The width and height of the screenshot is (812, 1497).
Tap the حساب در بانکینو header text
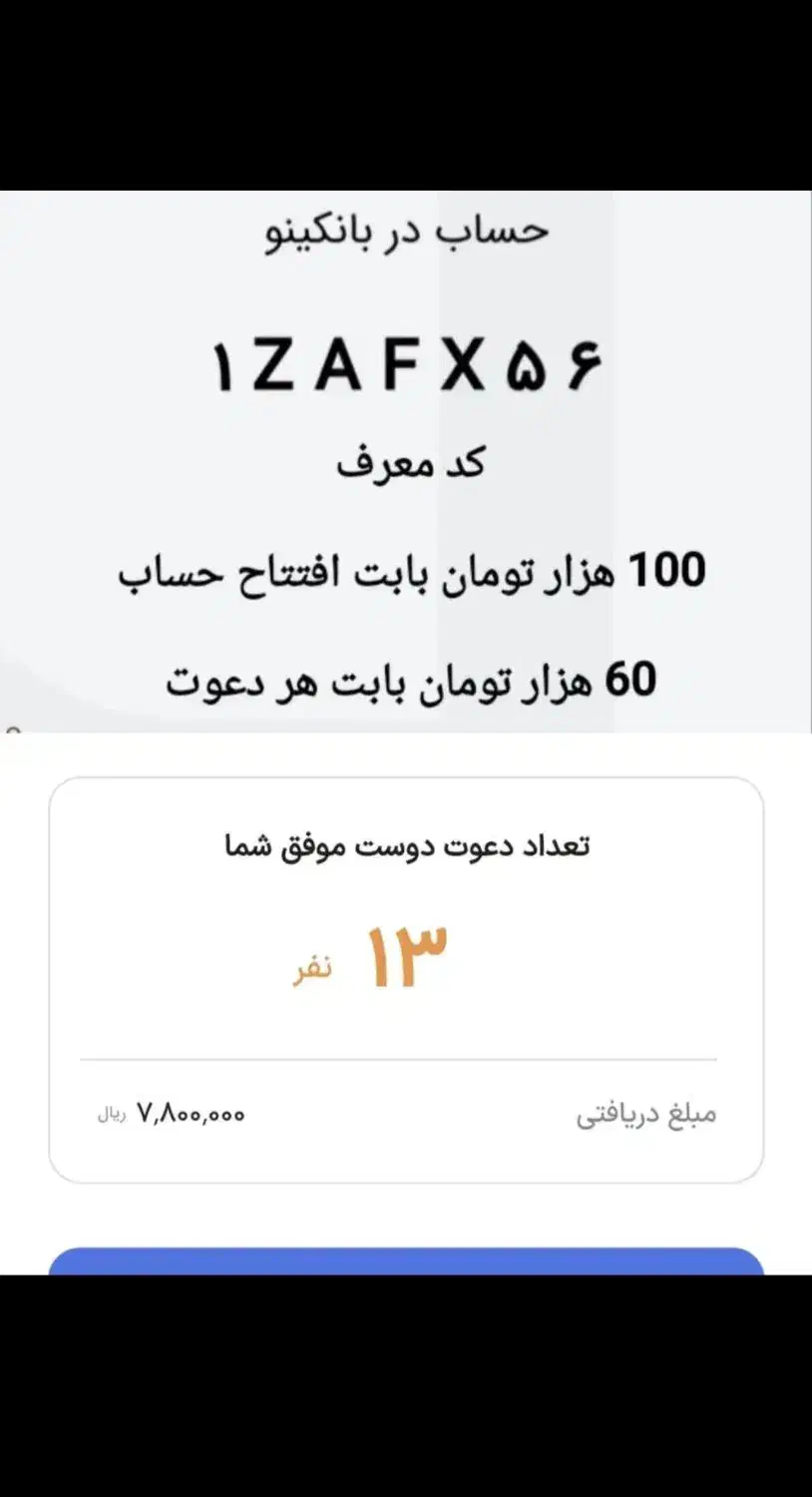(406, 231)
